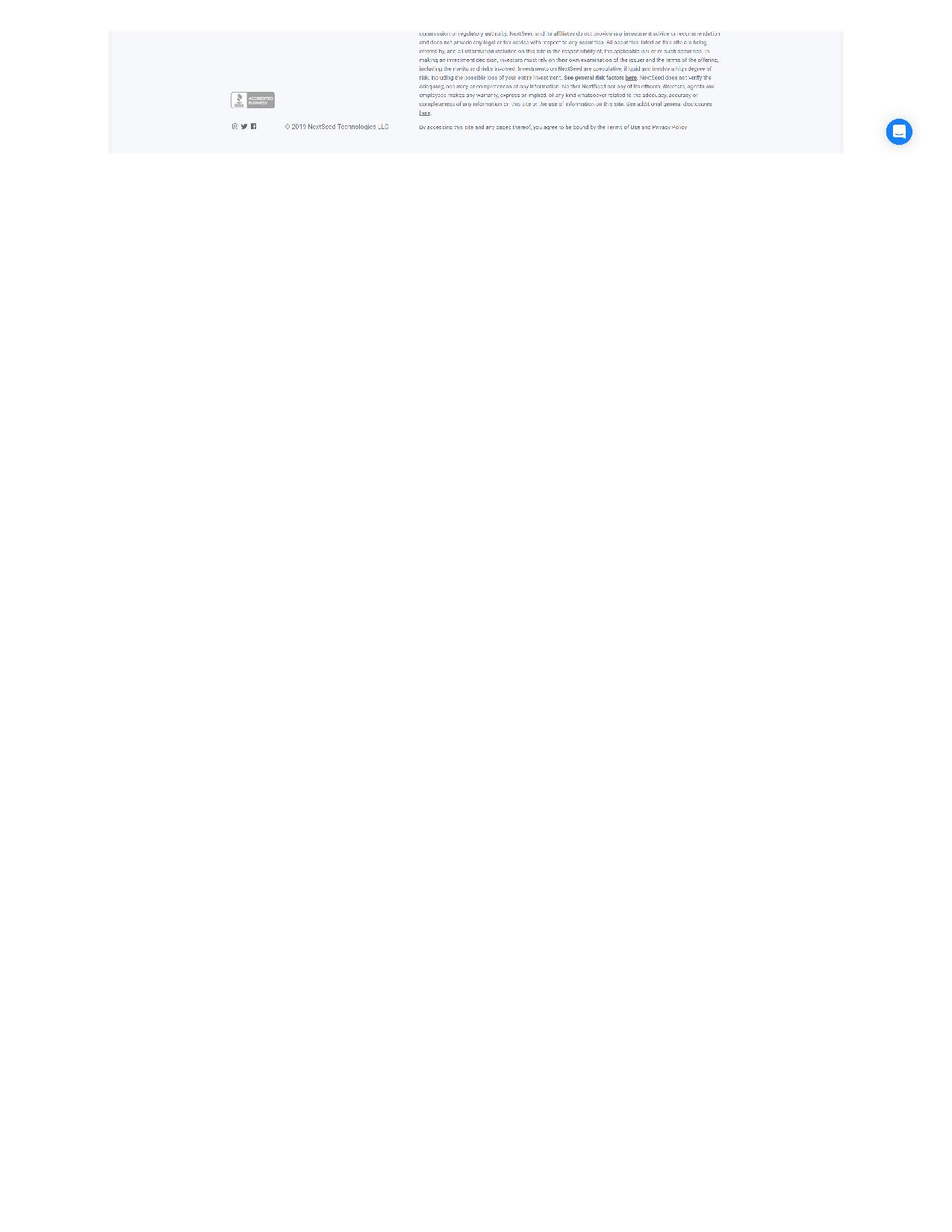
Task: Open additional general disclosures 'here' link
Action: coord(424,113)
